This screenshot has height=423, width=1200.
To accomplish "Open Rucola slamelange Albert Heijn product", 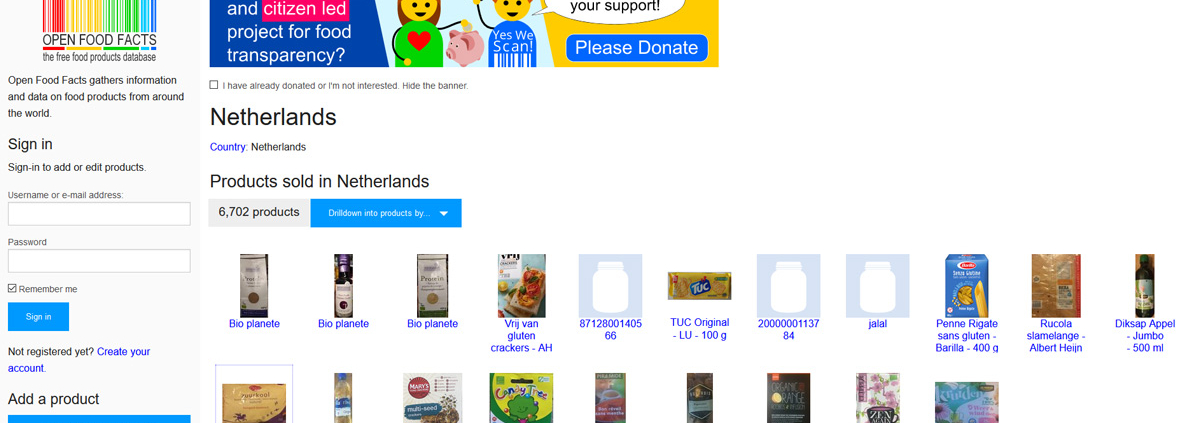I will 1056,335.
